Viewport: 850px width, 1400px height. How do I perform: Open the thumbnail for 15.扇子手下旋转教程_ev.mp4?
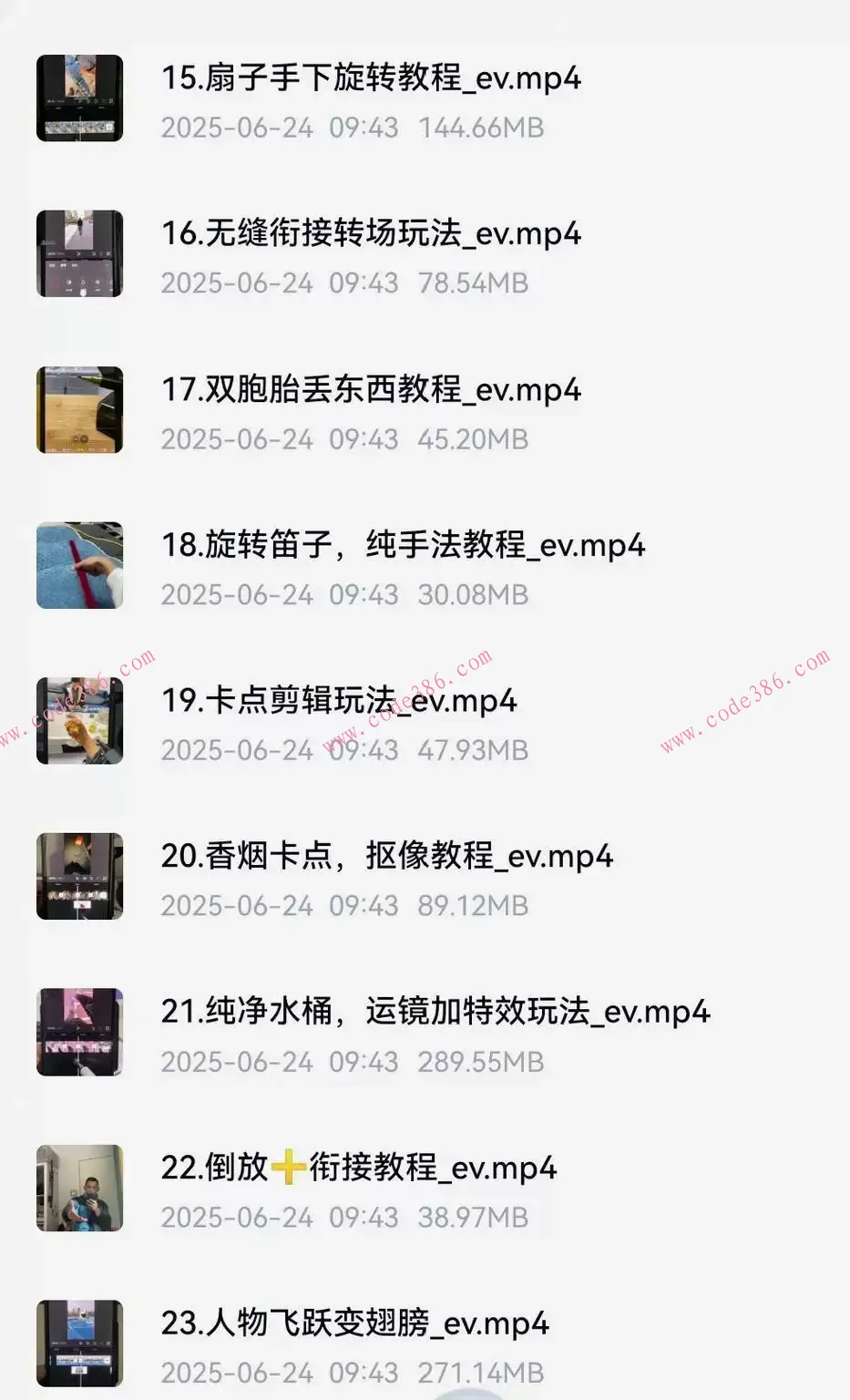78,97
